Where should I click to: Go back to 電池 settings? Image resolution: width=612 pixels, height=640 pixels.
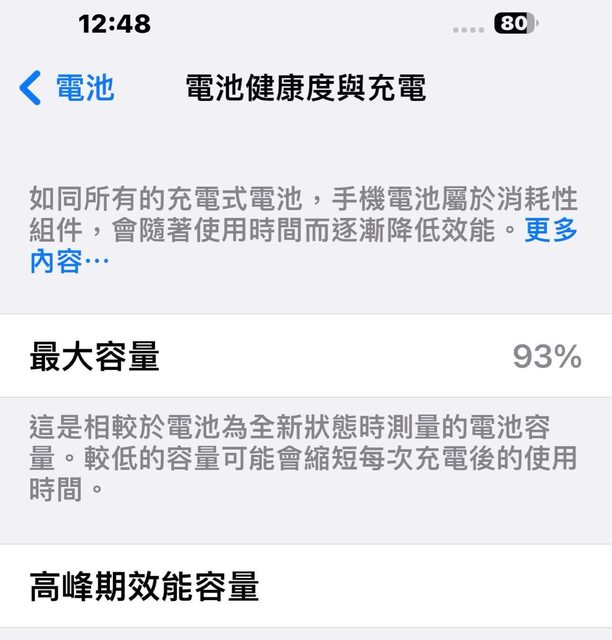click(x=67, y=88)
